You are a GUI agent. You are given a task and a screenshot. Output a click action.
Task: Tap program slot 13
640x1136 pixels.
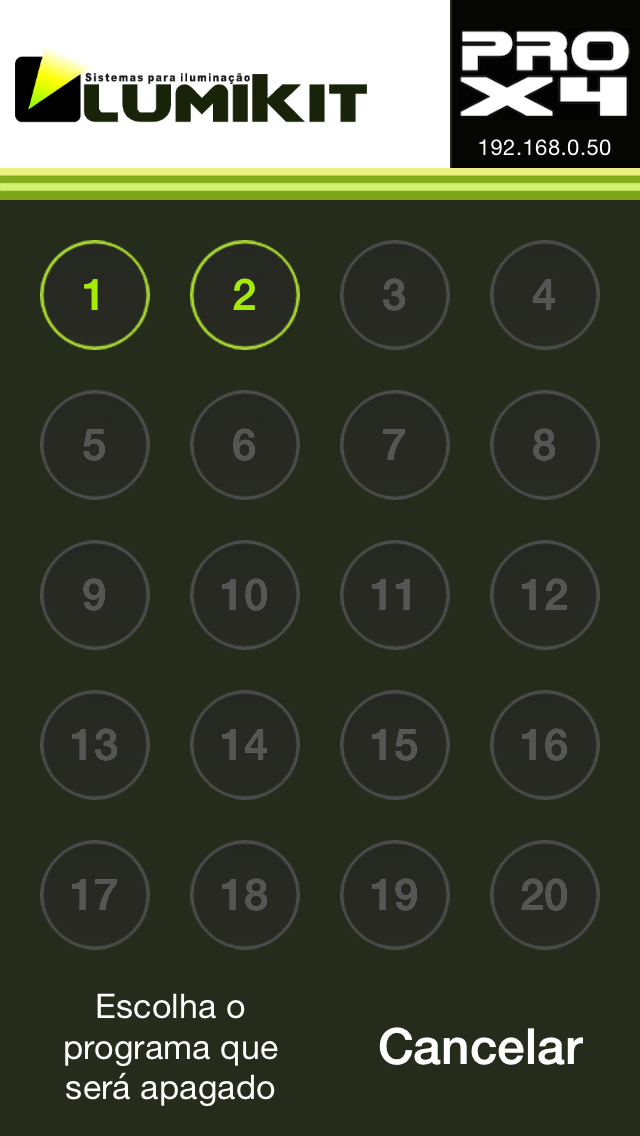point(95,745)
